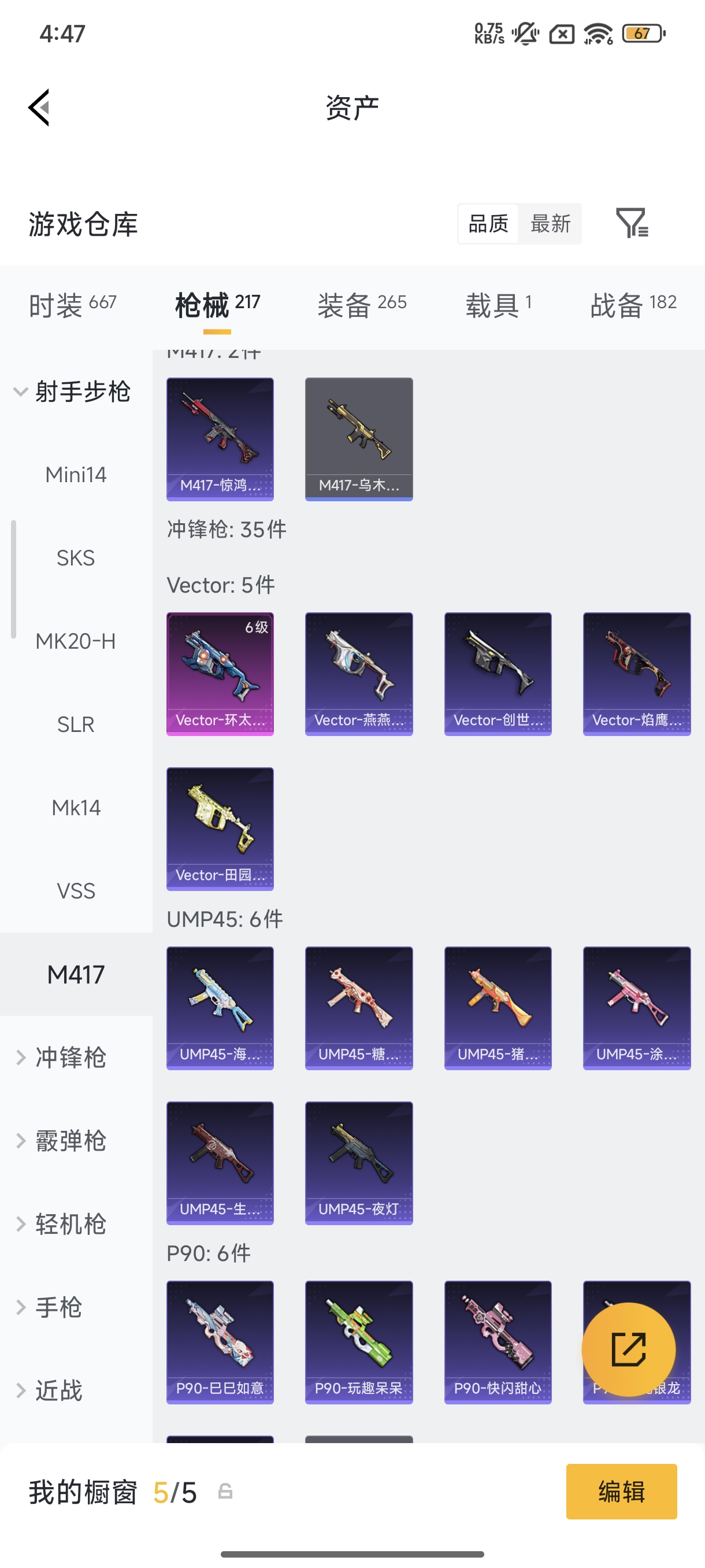Screen dimensions: 705x1568
Task: Go back using the top-left arrow
Action: 39,108
